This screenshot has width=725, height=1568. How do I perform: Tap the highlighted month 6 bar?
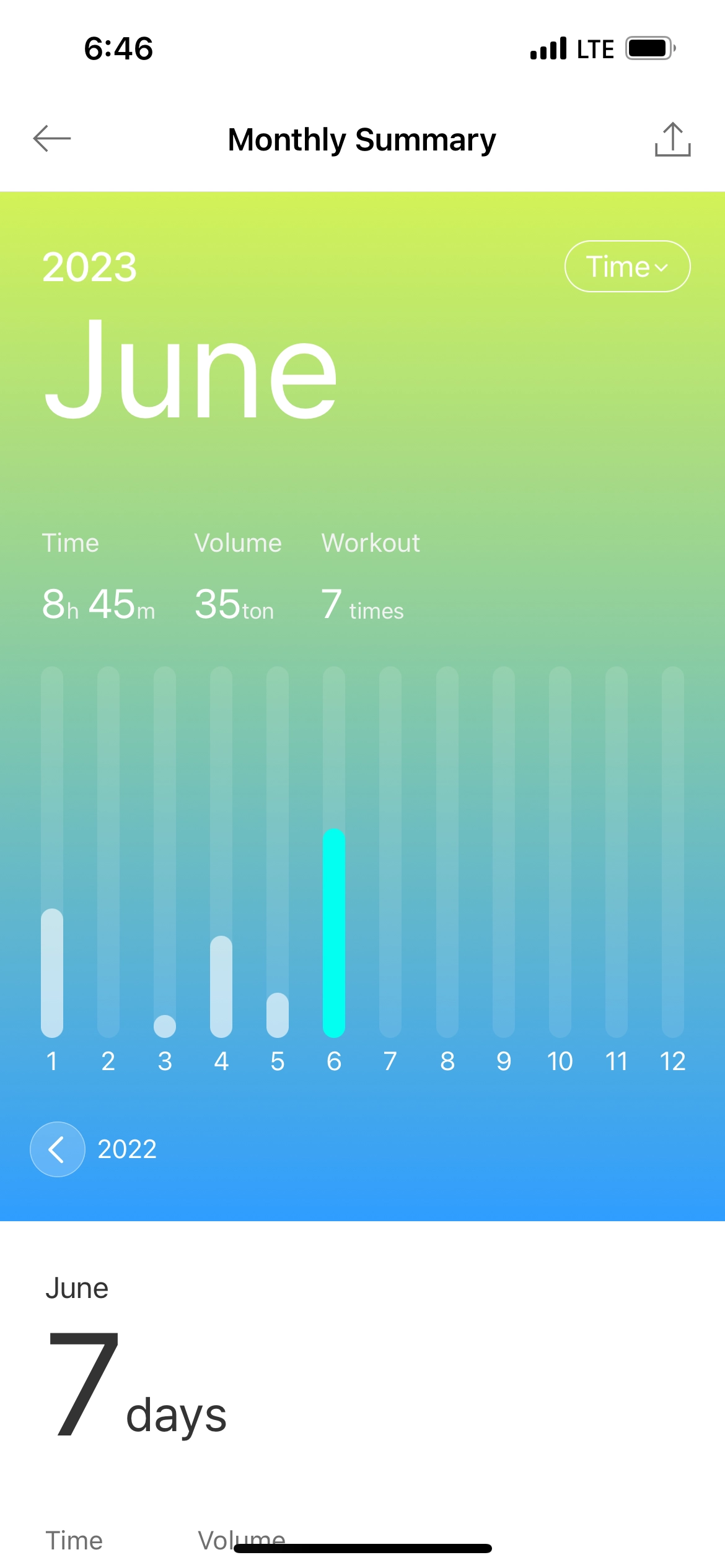click(x=334, y=933)
